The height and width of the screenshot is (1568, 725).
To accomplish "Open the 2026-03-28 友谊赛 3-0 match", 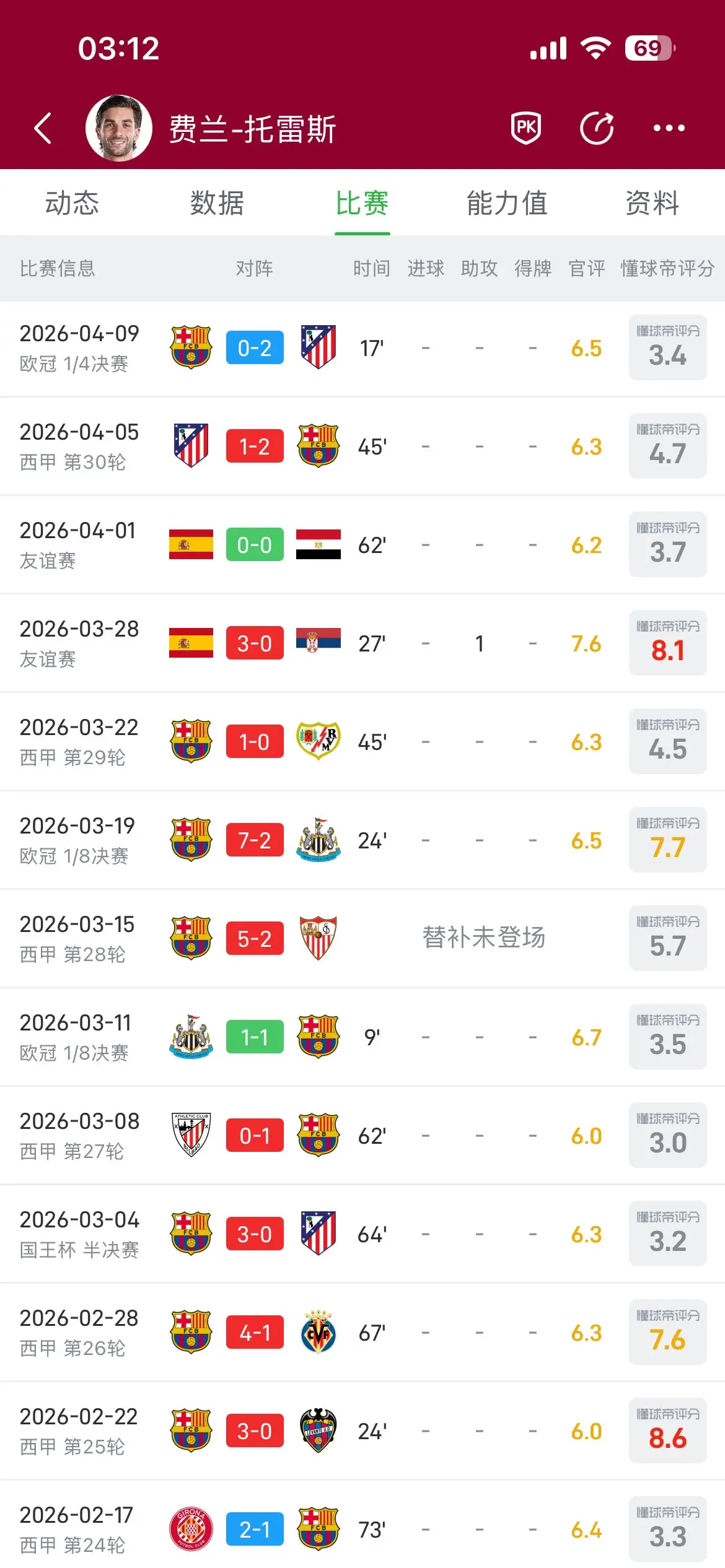I will coord(362,643).
